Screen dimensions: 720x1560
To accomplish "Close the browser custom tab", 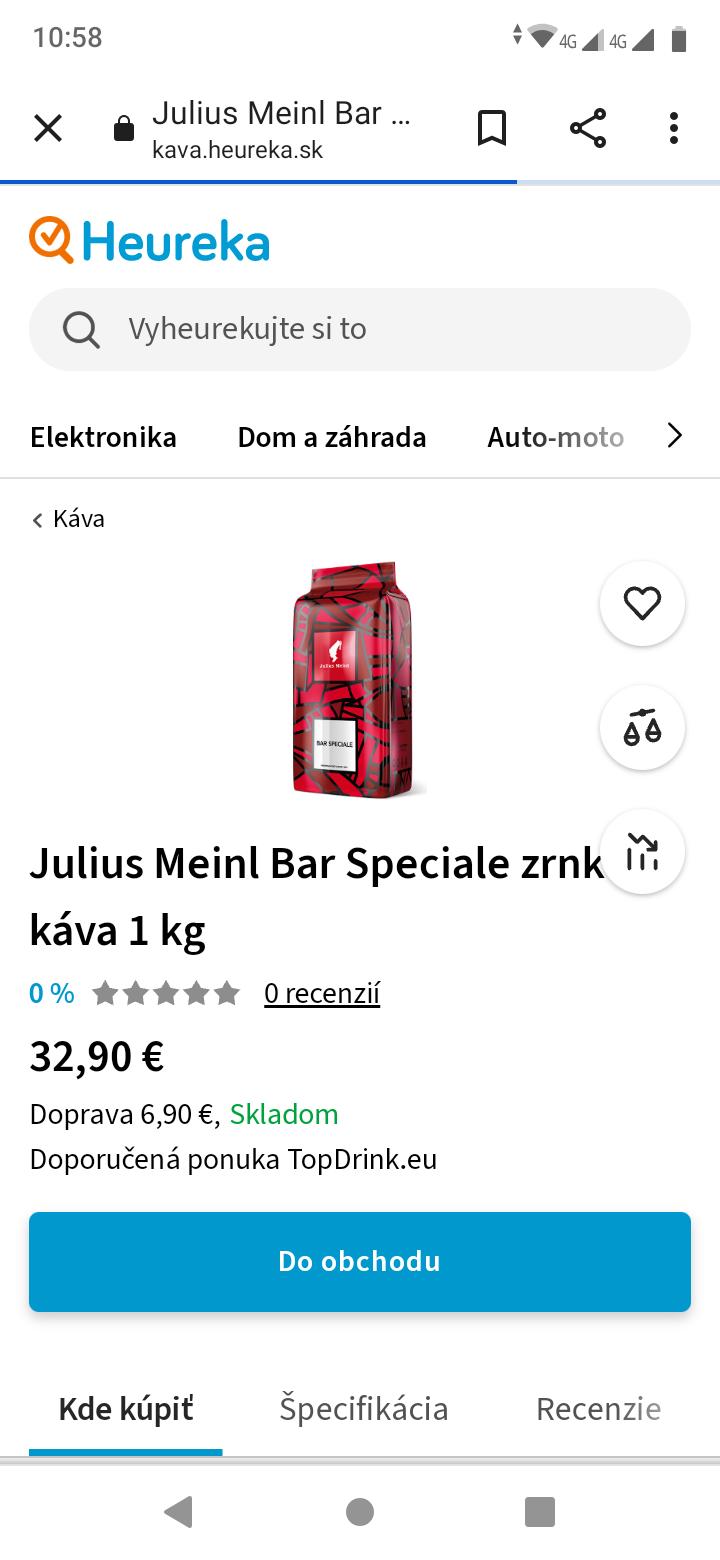I will (48, 128).
